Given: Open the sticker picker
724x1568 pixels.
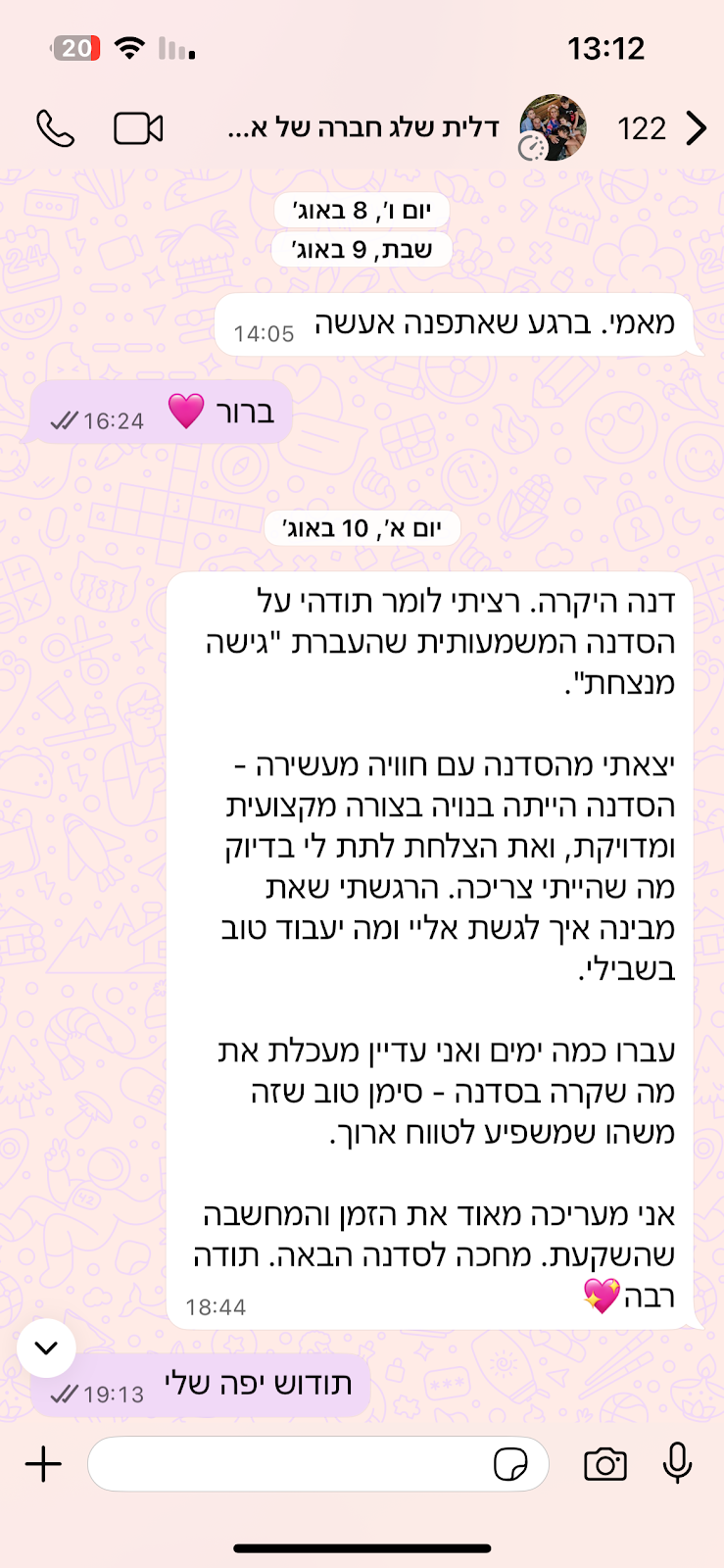Looking at the screenshot, I should click(x=510, y=1465).
